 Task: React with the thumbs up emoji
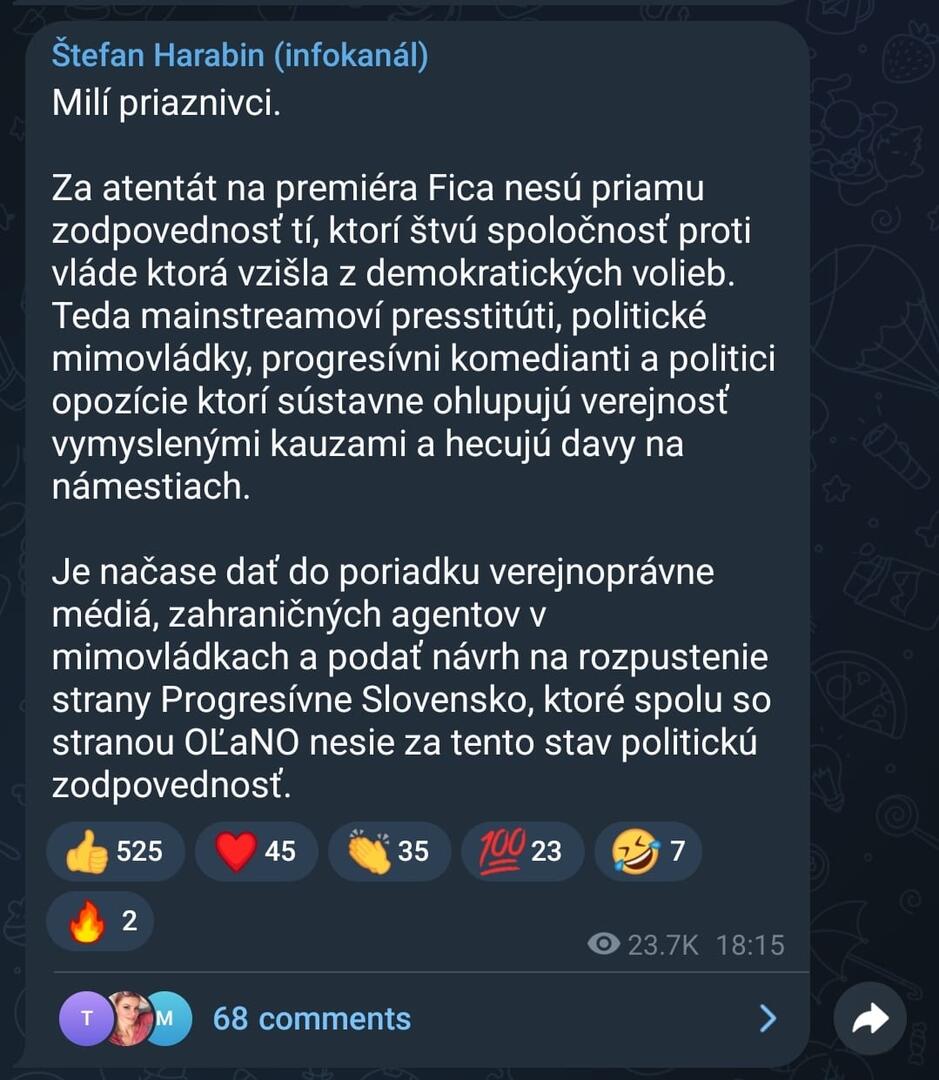(114, 851)
